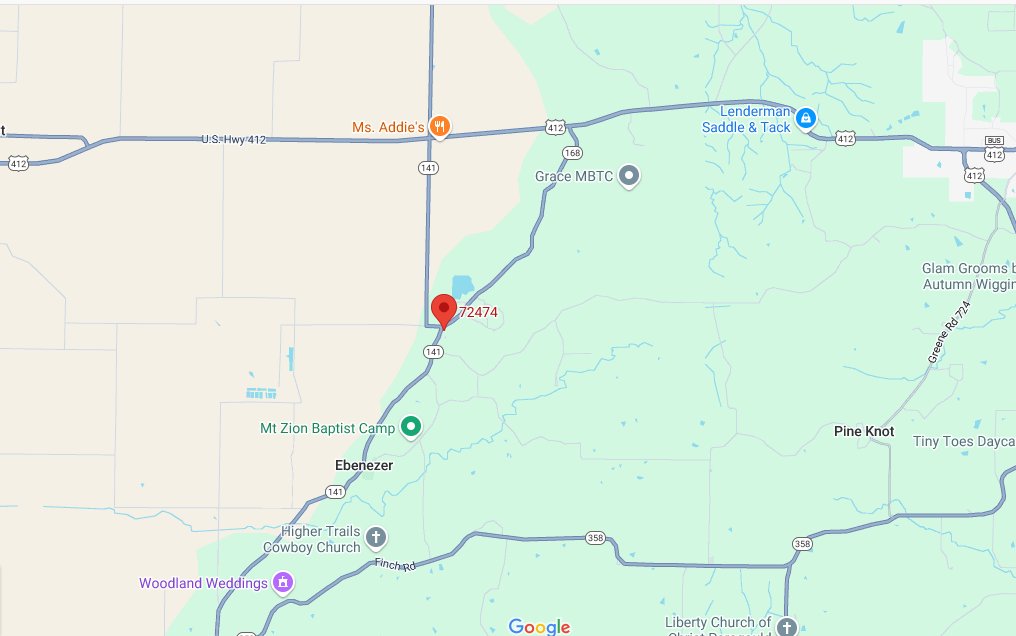Open the Mt Zion Baptist Camp marker
Screen dimensions: 1016x636
pyautogui.click(x=411, y=428)
